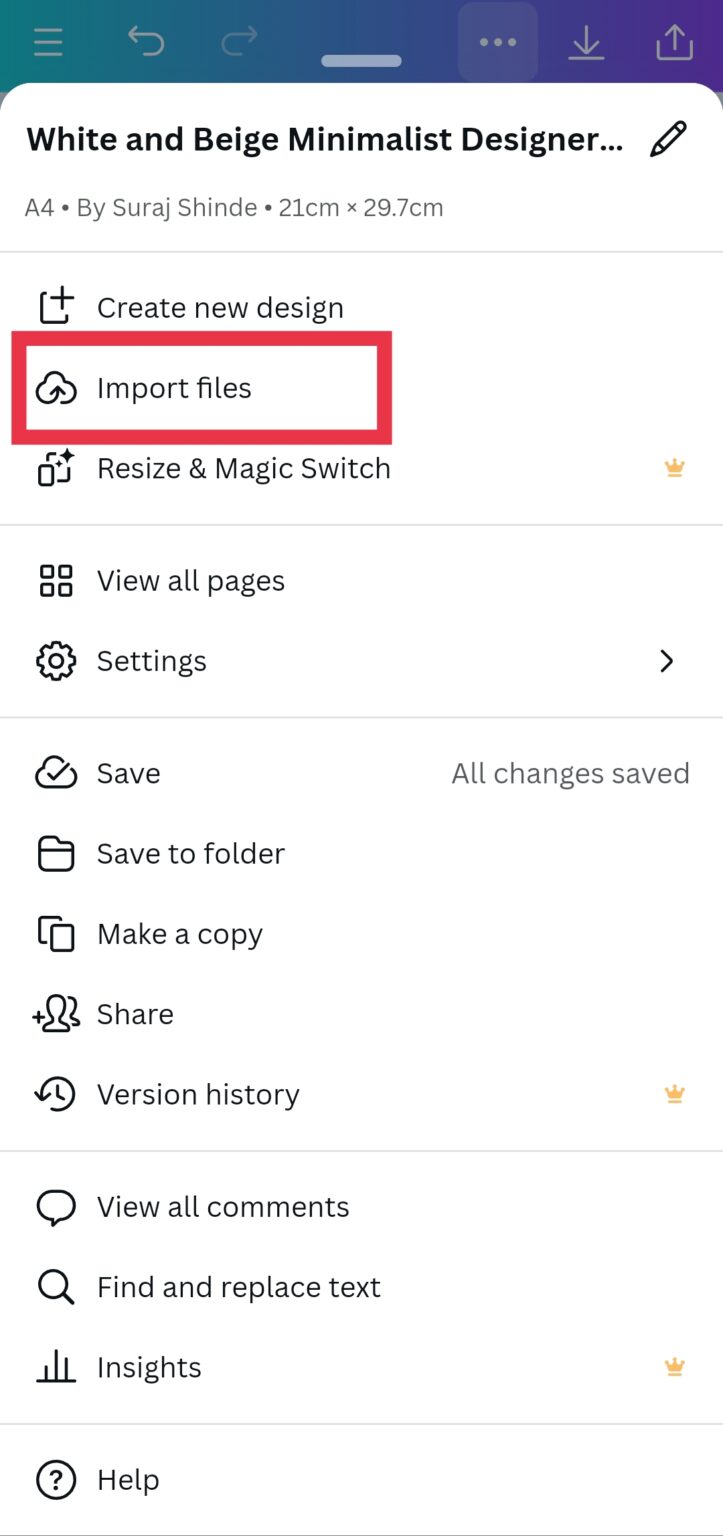Tap the pencil icon to rename design
Viewport: 723px width, 1536px height.
click(668, 140)
